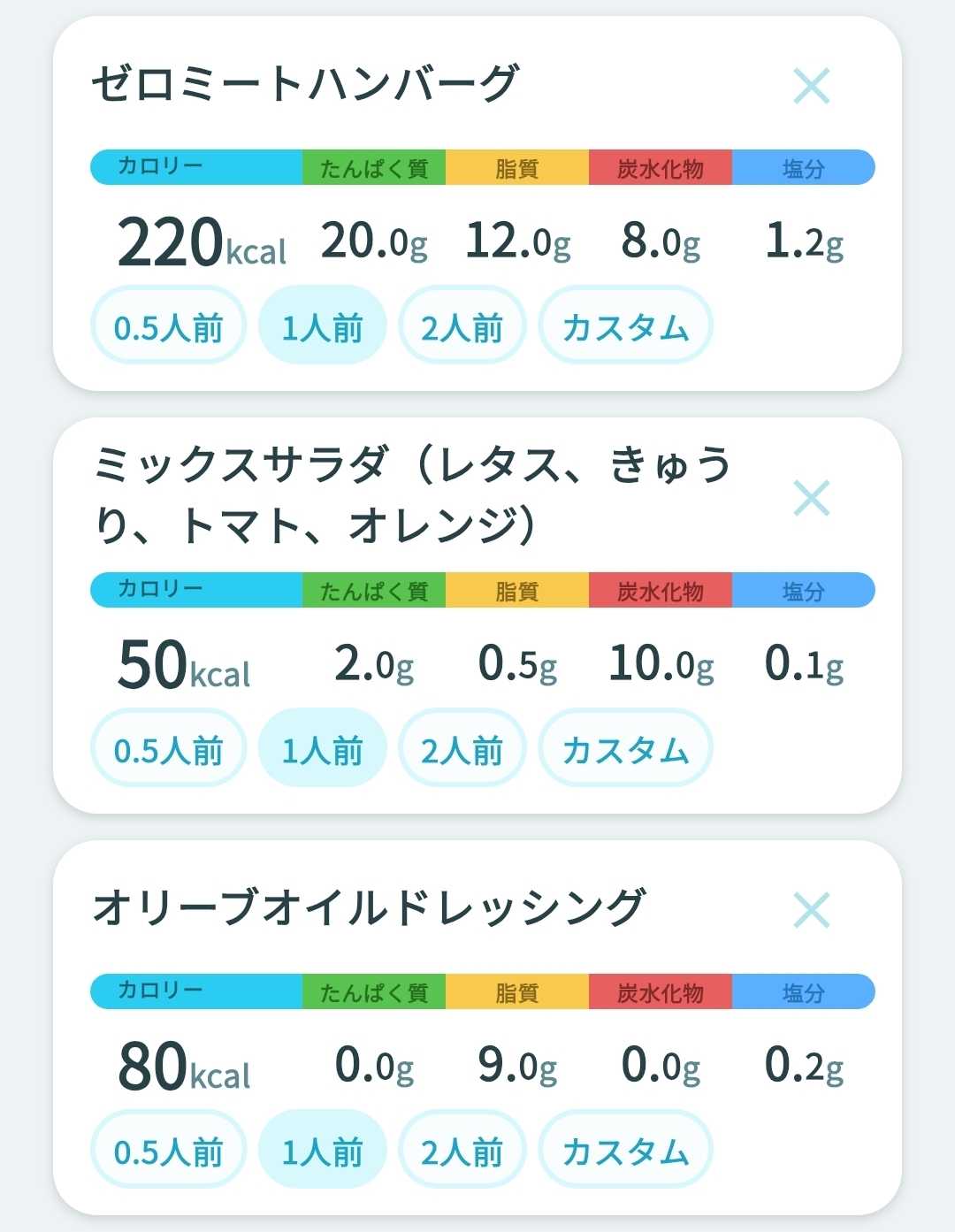This screenshot has height=1232, width=955.
Task: Select 0.5人前 for ミックスサラダ
Action: 168,751
